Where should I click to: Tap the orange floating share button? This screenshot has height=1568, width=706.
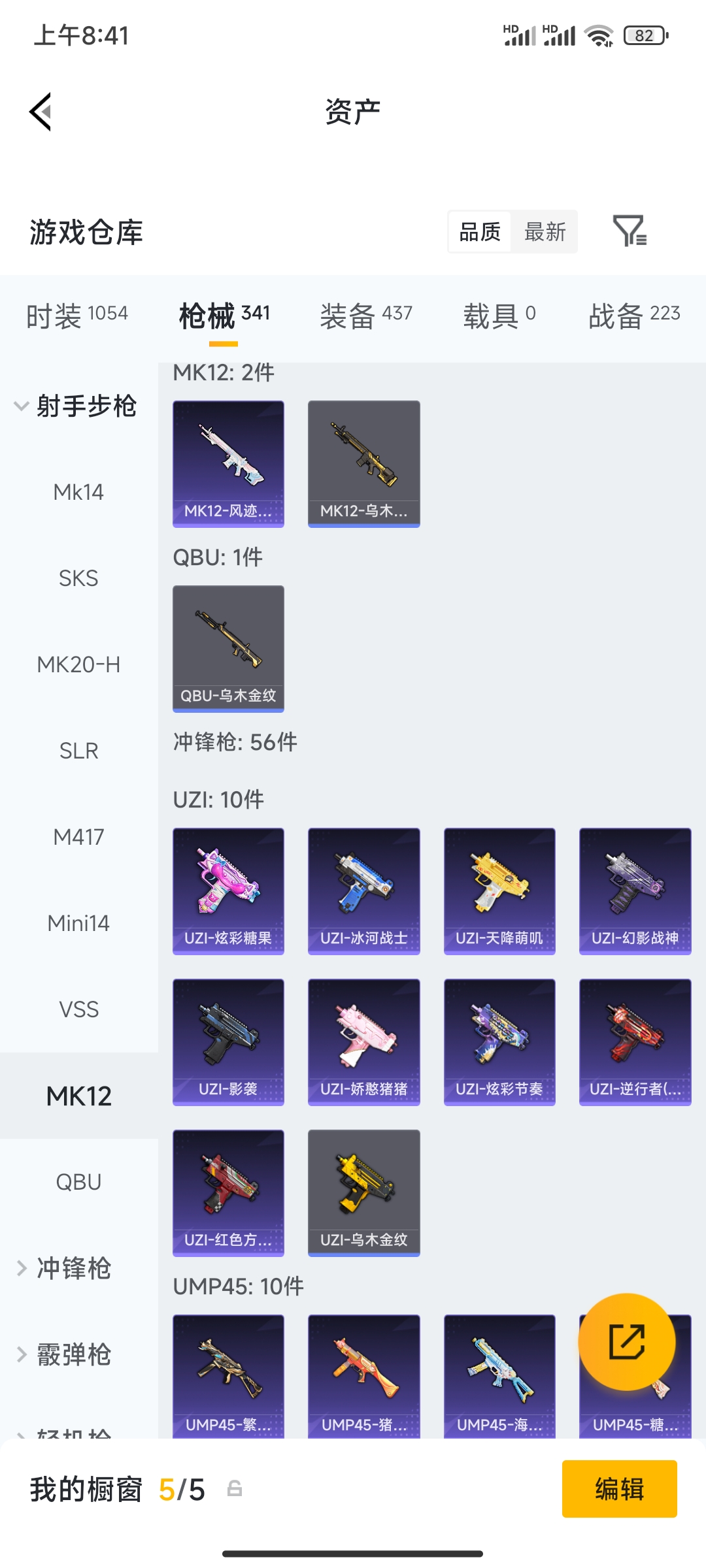click(x=627, y=1342)
